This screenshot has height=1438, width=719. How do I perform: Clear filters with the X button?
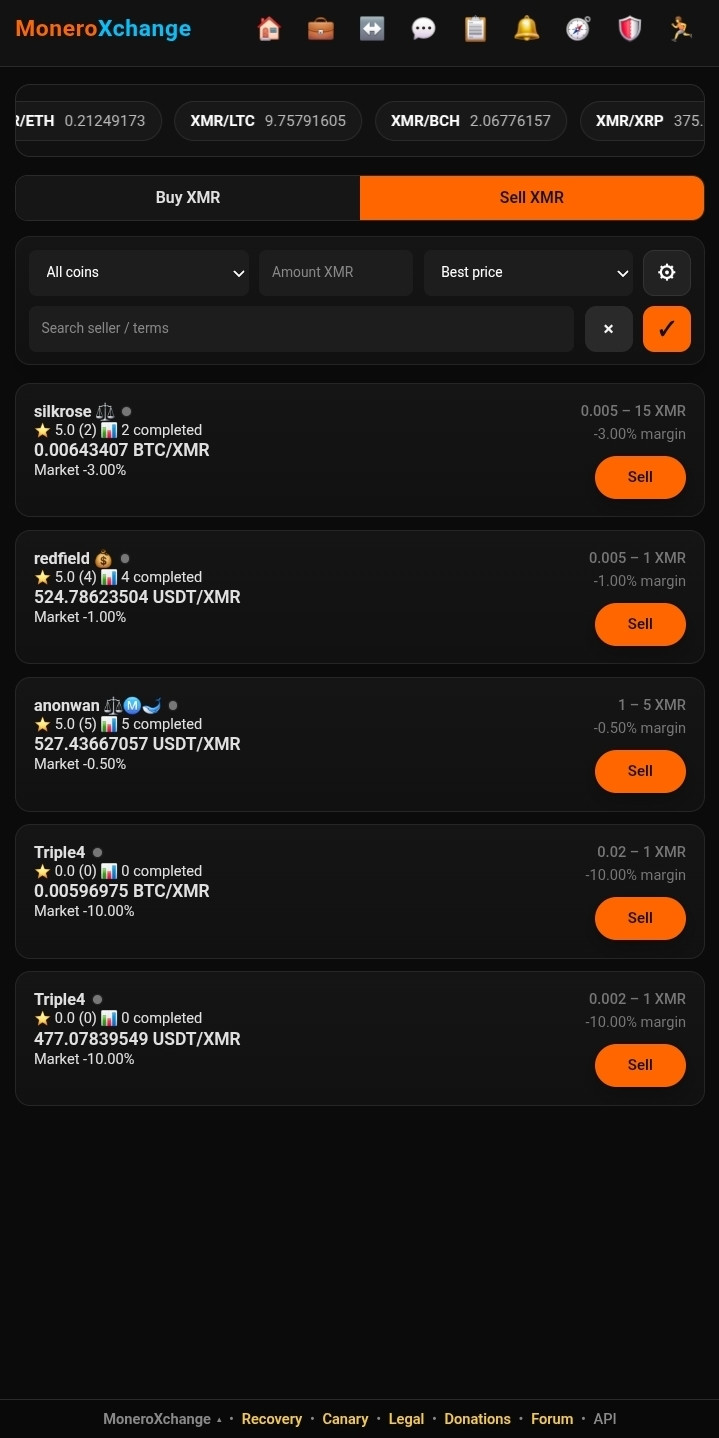tap(609, 329)
